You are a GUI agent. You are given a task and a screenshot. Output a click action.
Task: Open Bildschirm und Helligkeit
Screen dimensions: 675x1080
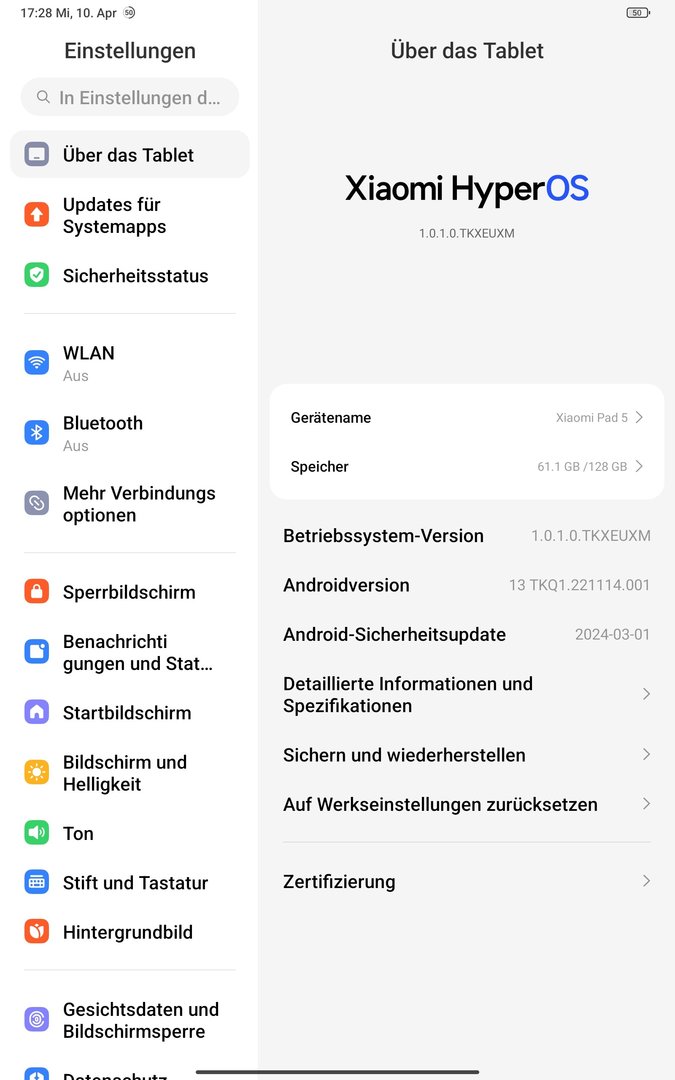[130, 773]
